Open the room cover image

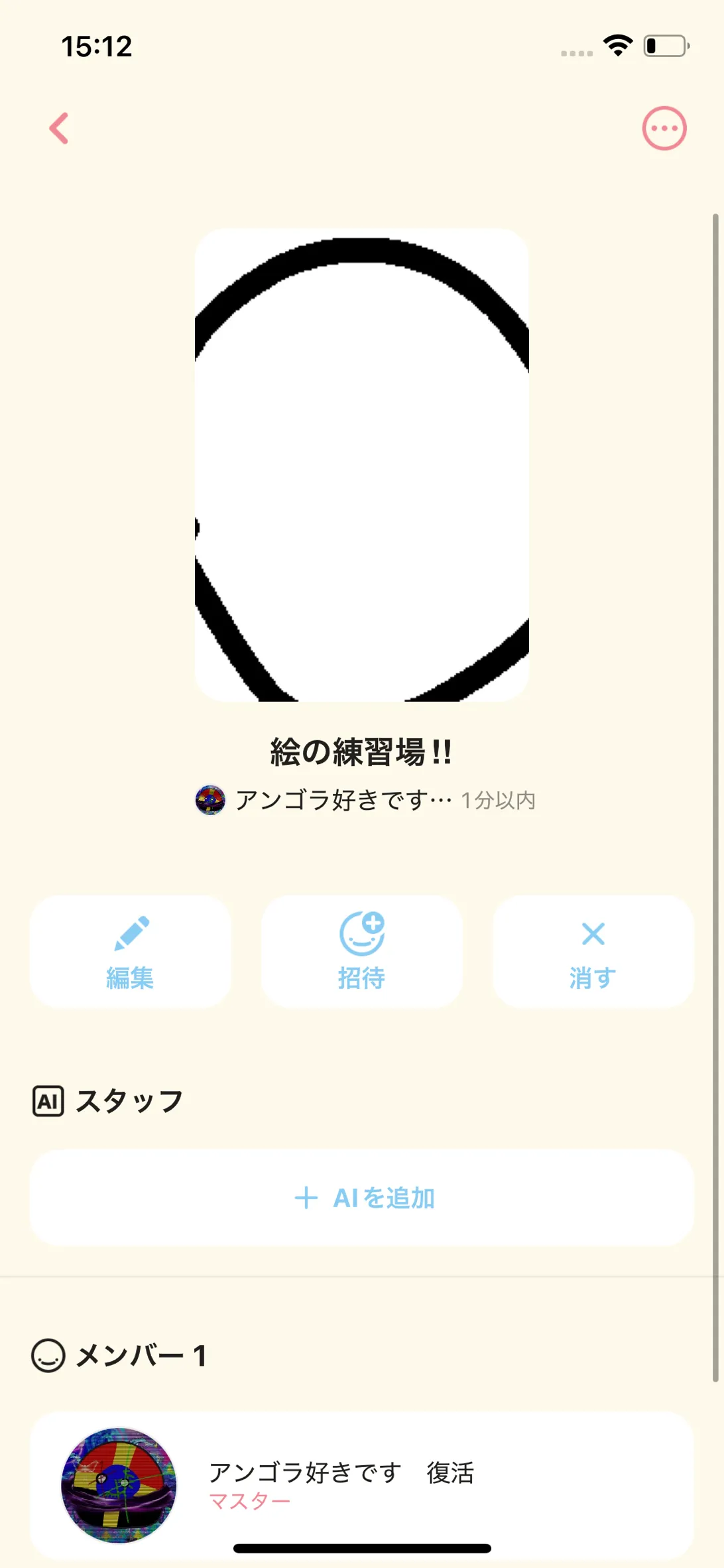coord(362,465)
